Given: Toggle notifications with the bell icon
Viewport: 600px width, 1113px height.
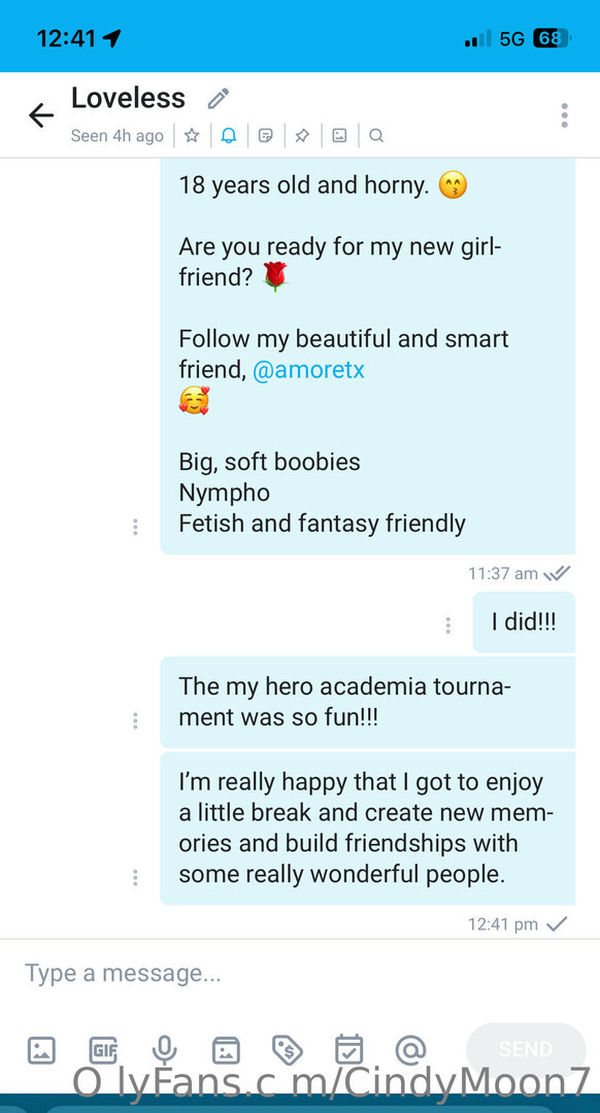Looking at the screenshot, I should (x=228, y=136).
